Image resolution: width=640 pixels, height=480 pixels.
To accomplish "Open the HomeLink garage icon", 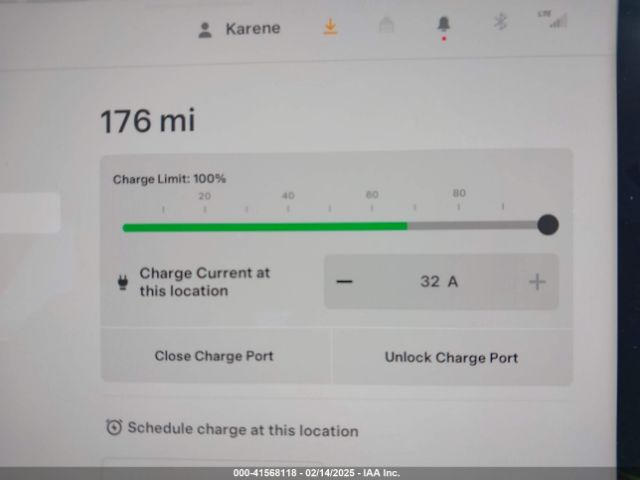I will (x=386, y=26).
